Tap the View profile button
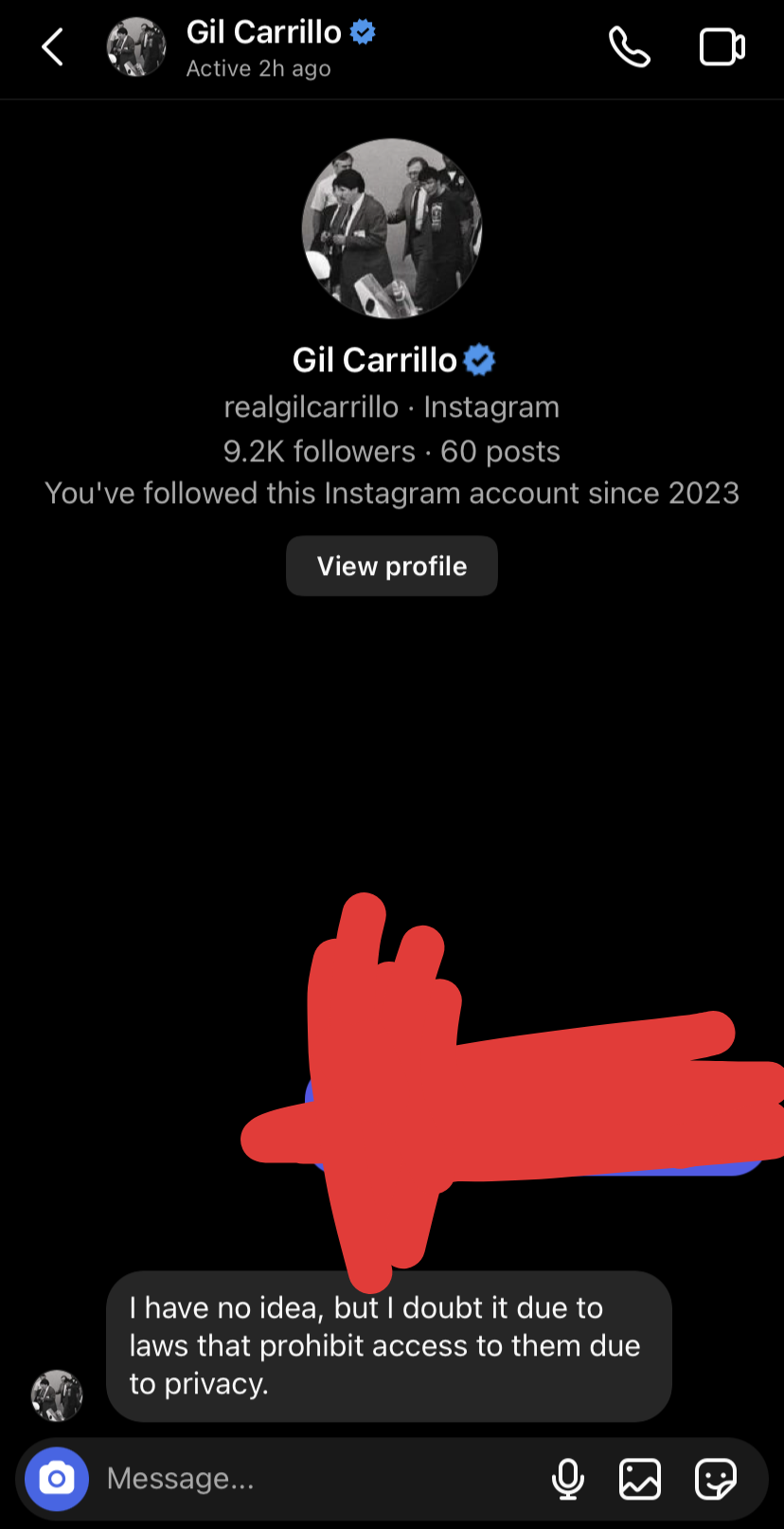 click(x=392, y=567)
